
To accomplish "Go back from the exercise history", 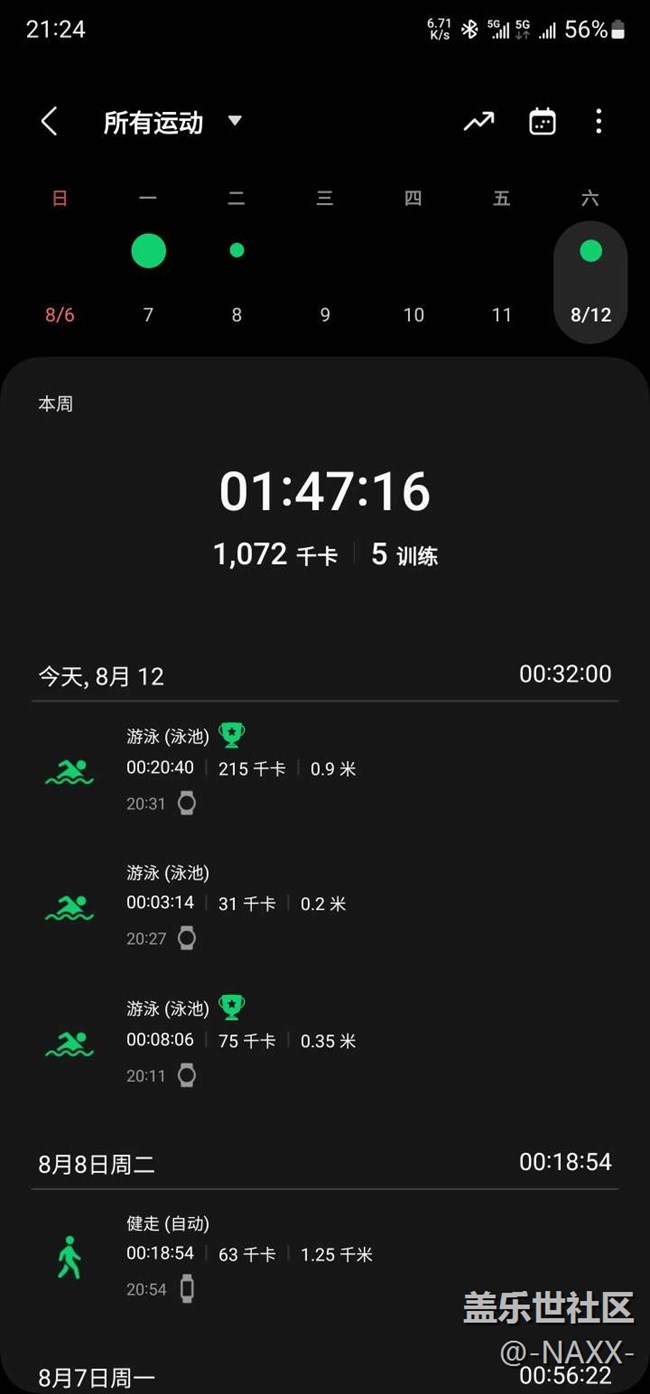I will click(x=49, y=122).
